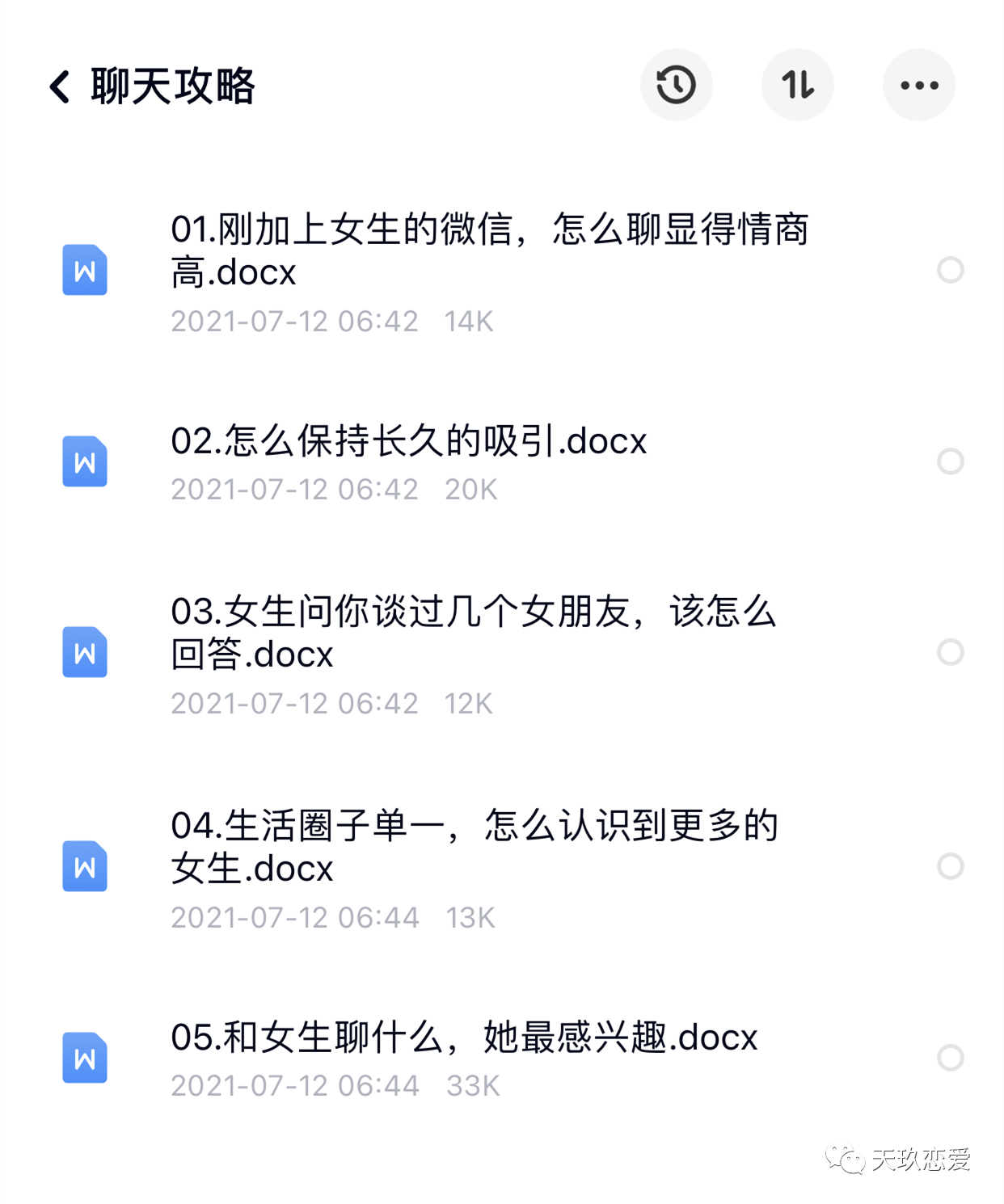The height and width of the screenshot is (1204, 1004).
Task: Tick the circle for file 03.女生问你谈过几个女朋友
Action: pyautogui.click(x=950, y=652)
